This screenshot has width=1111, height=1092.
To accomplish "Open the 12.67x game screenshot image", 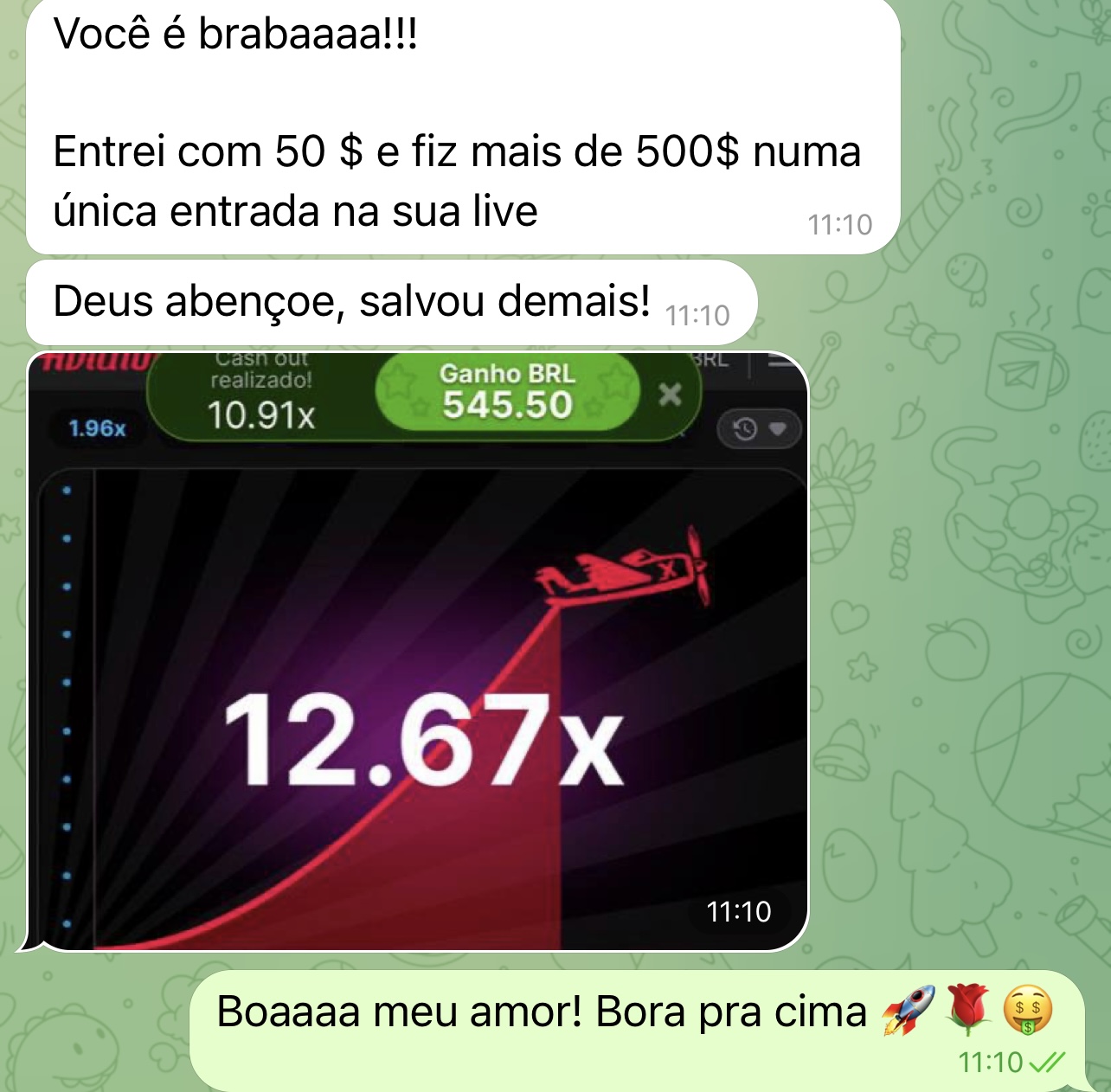I will point(419,651).
